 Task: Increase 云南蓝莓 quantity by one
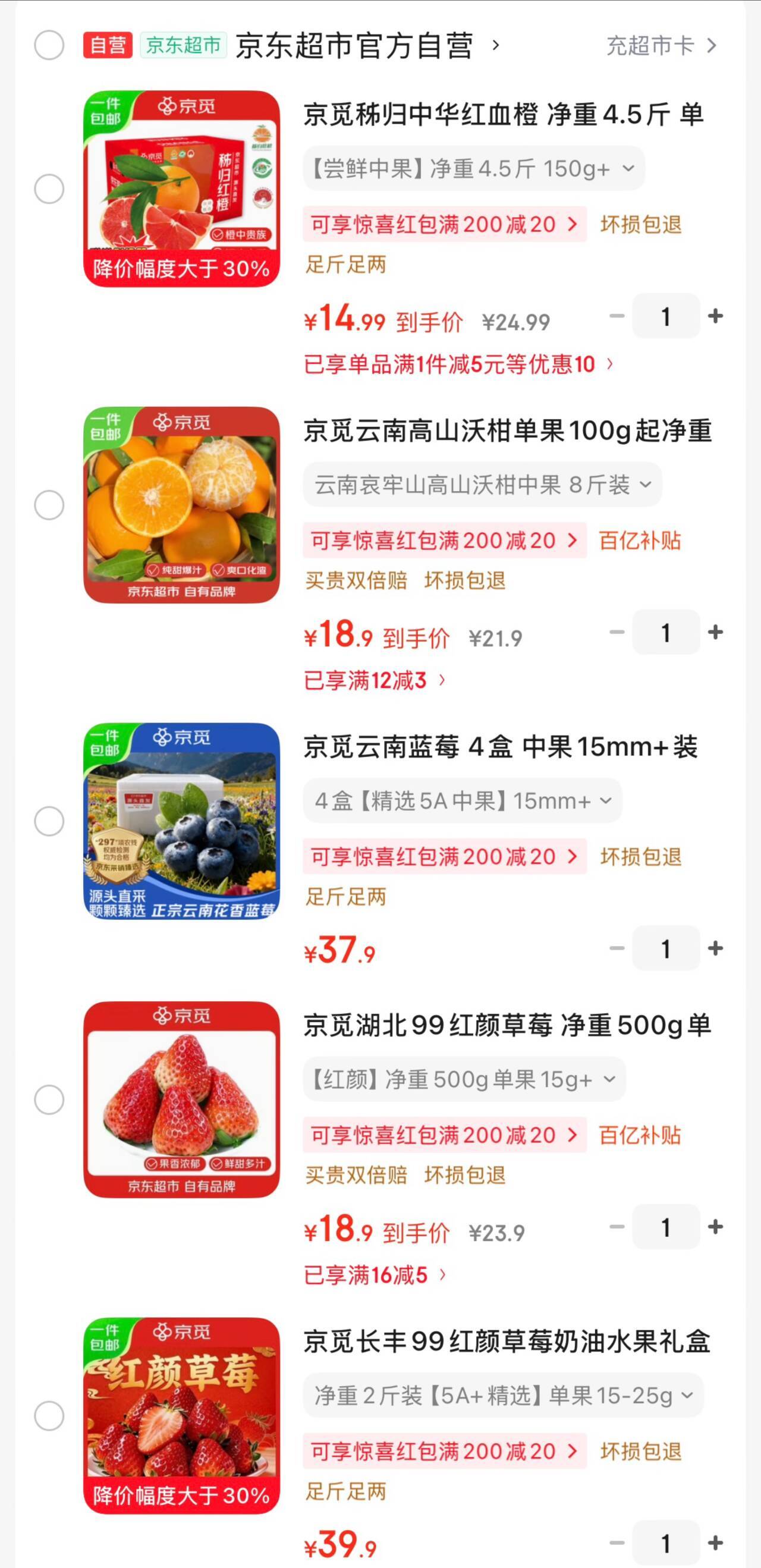pyautogui.click(x=716, y=948)
